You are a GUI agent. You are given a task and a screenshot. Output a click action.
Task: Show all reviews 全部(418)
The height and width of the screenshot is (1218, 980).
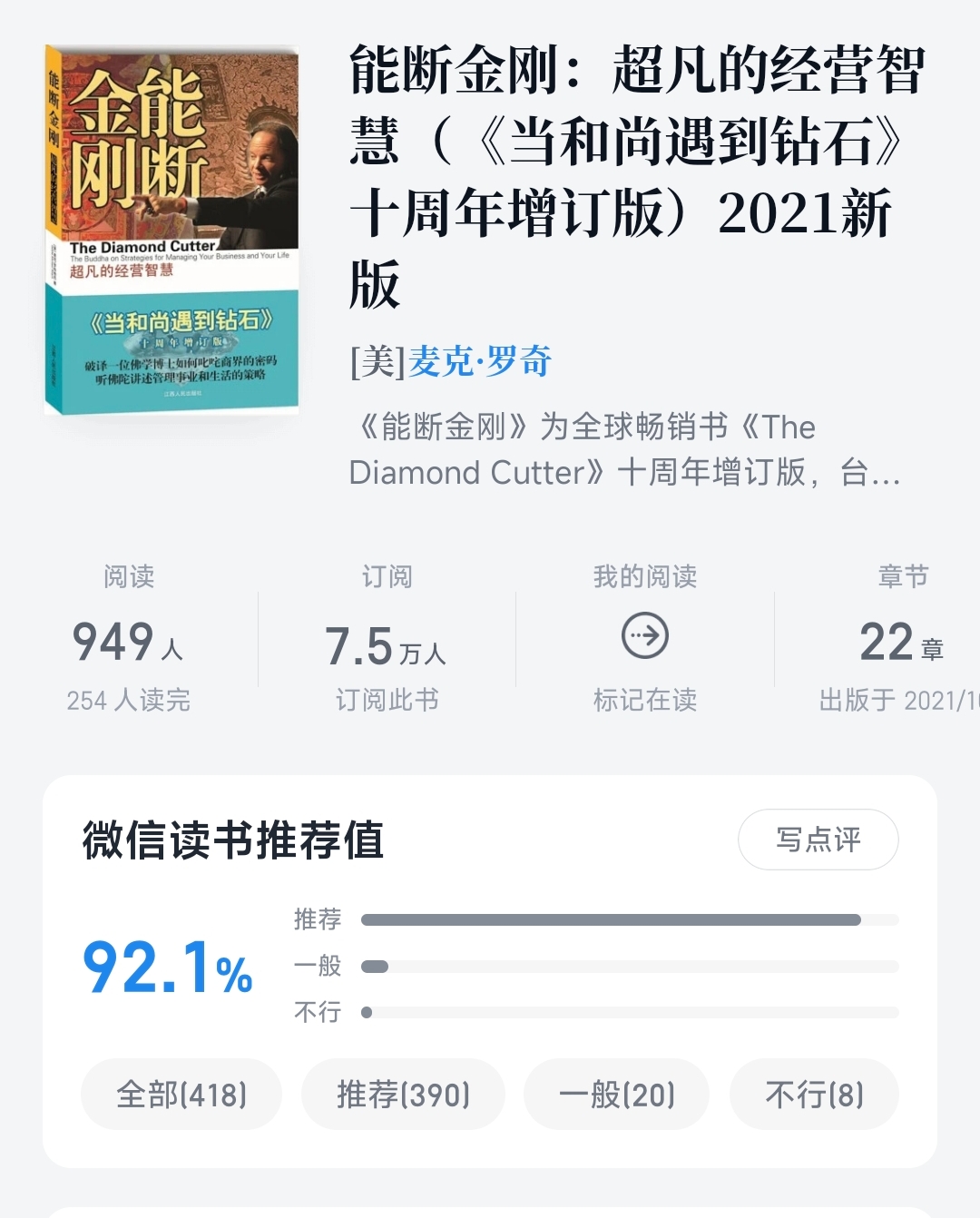181,1095
